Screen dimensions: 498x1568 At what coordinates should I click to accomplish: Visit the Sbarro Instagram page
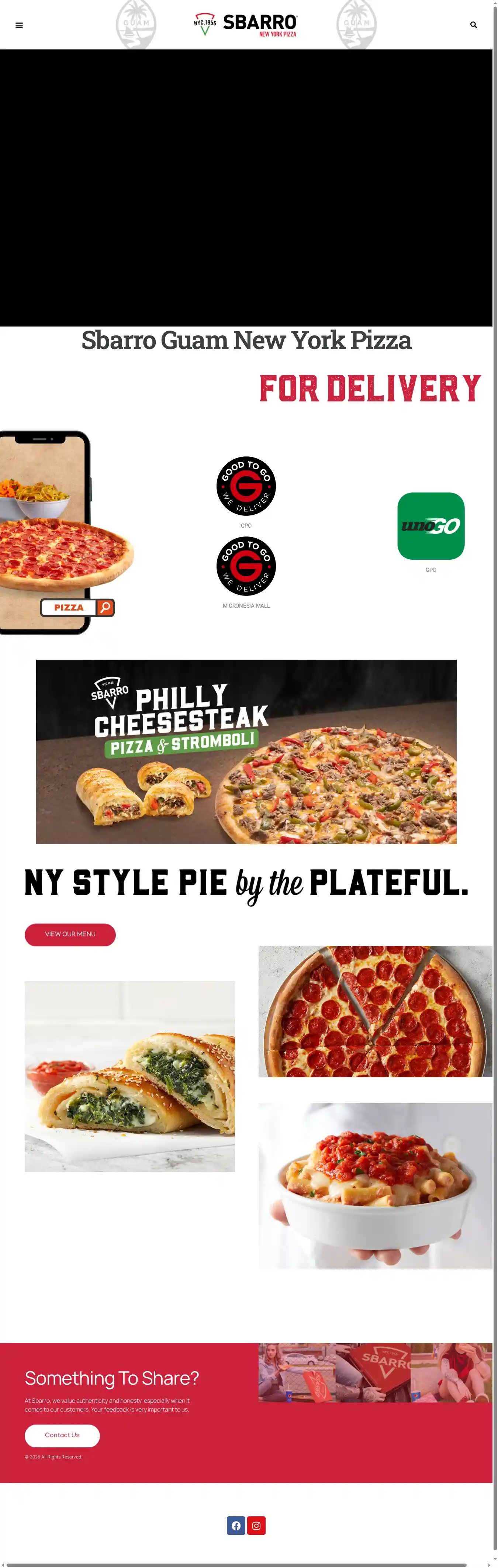256,1525
